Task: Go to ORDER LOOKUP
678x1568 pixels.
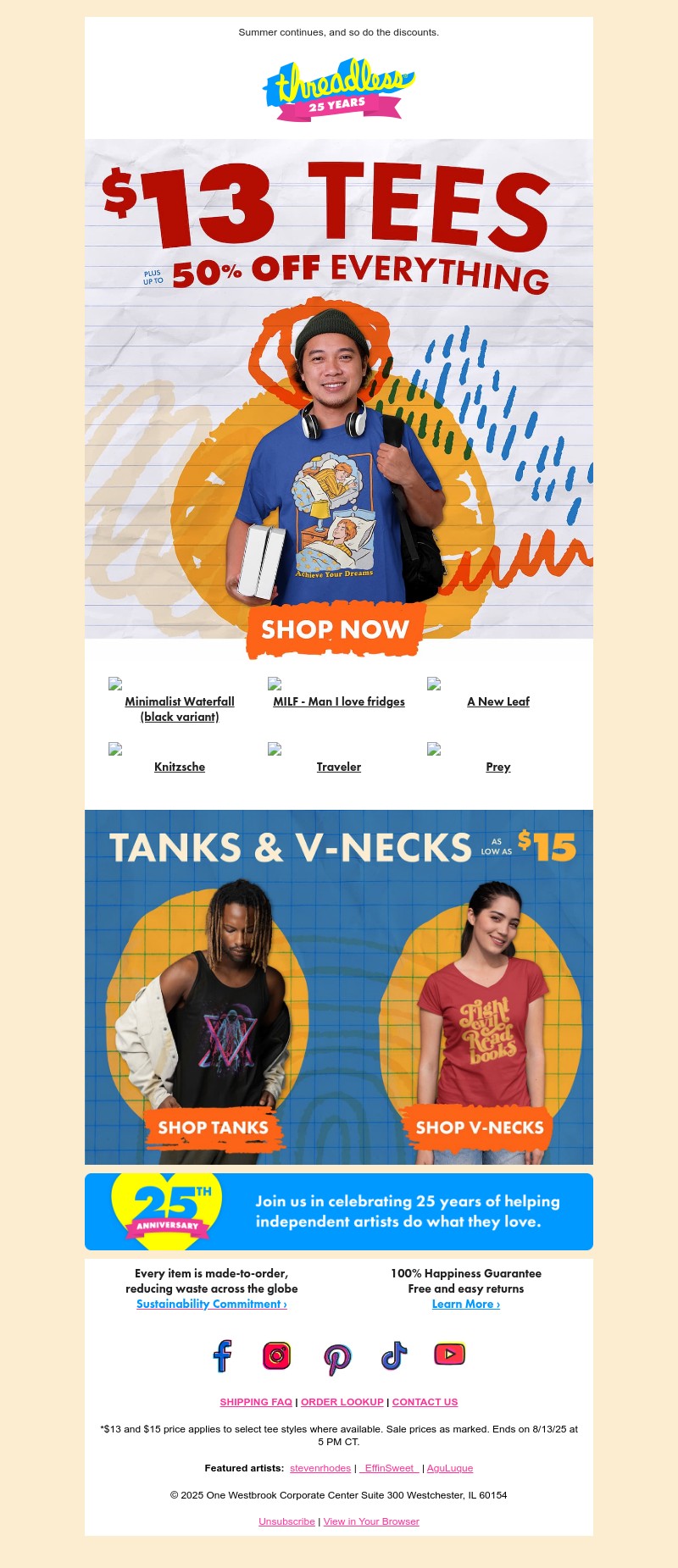Action: tap(342, 1402)
